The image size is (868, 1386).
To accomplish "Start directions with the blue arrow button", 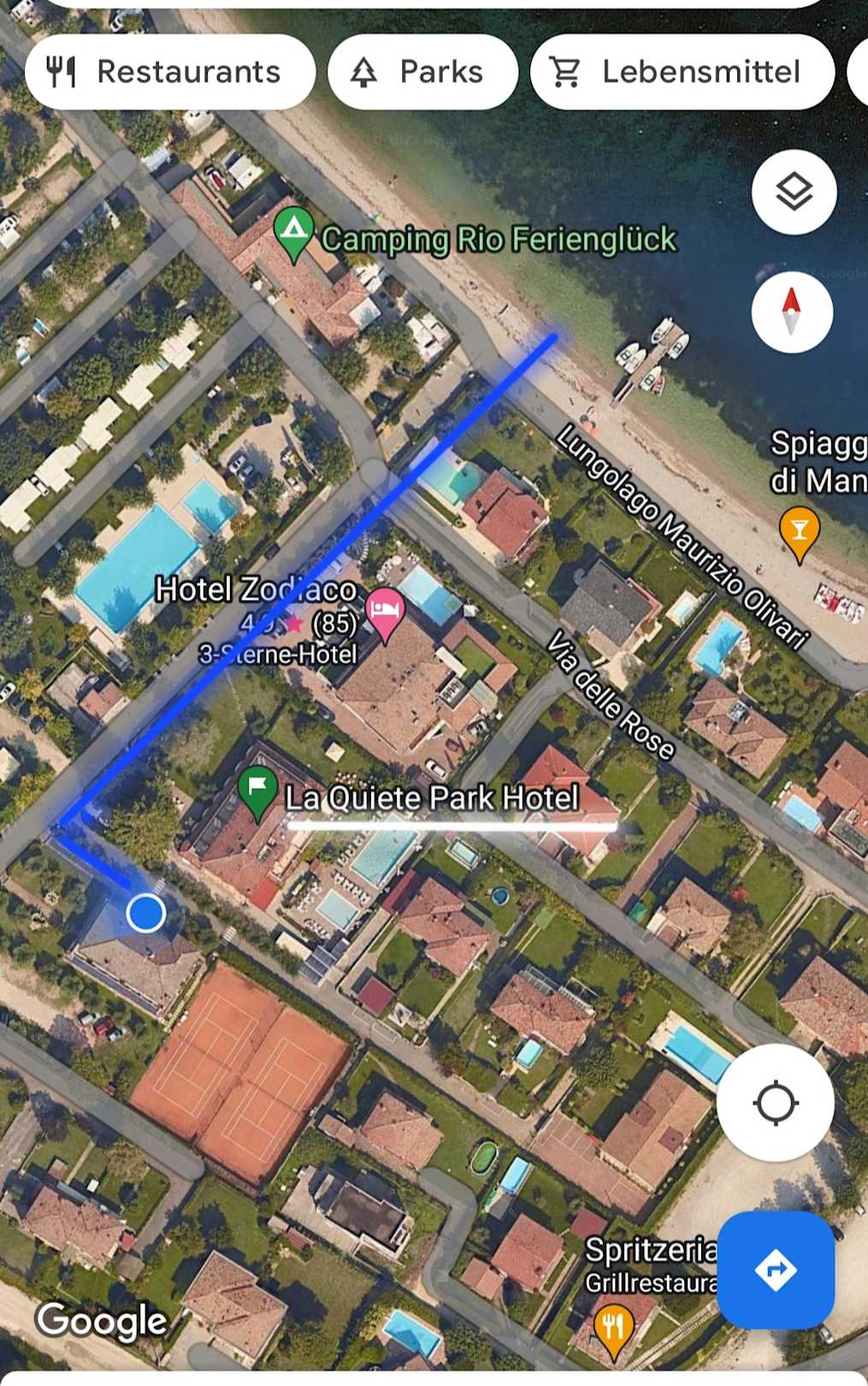I will click(x=775, y=1269).
